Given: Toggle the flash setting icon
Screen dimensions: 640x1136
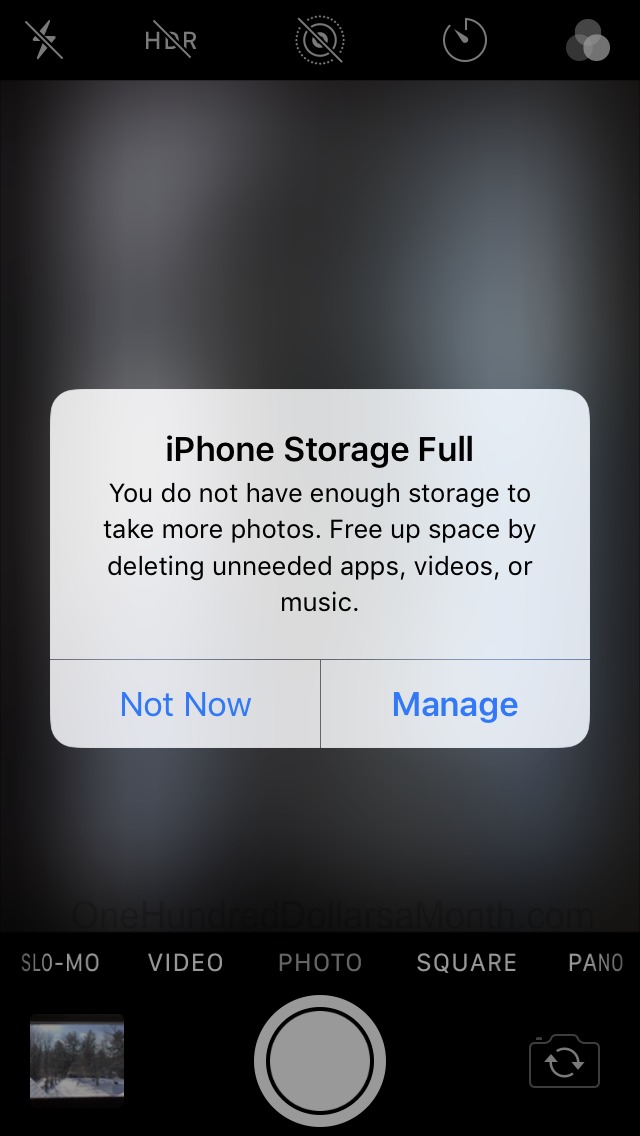Looking at the screenshot, I should (43, 40).
